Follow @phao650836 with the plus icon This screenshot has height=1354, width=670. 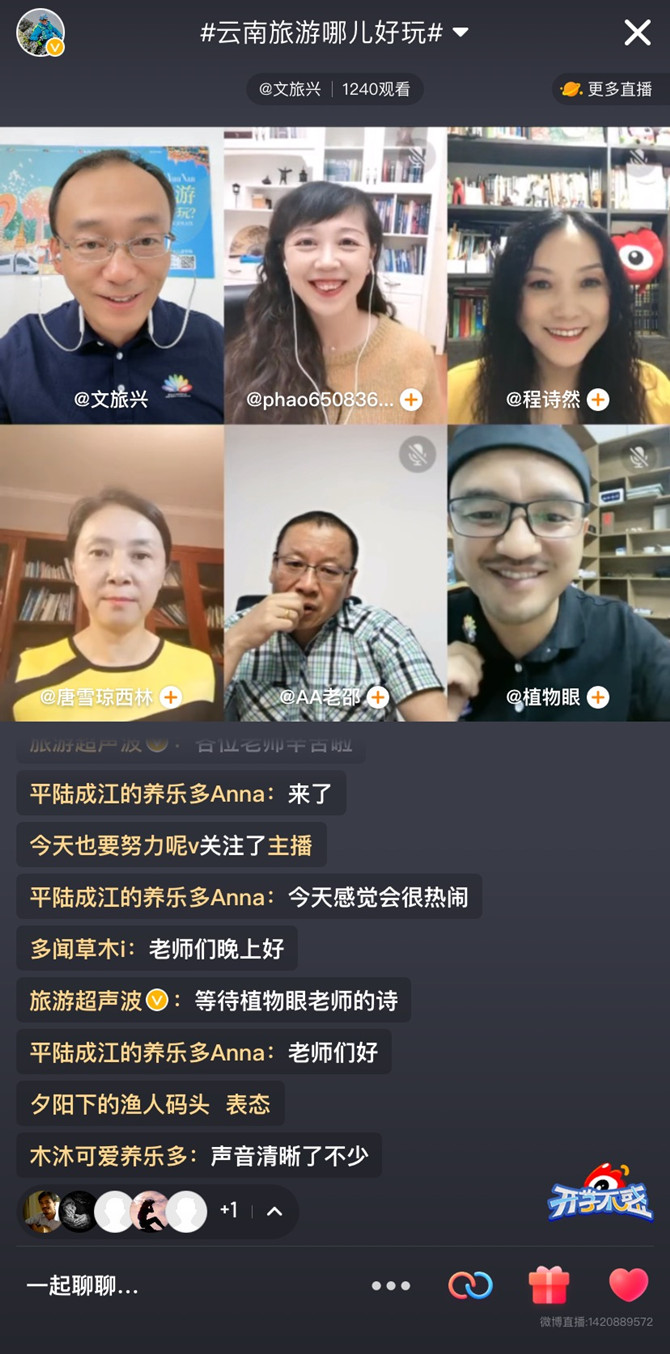coord(410,400)
